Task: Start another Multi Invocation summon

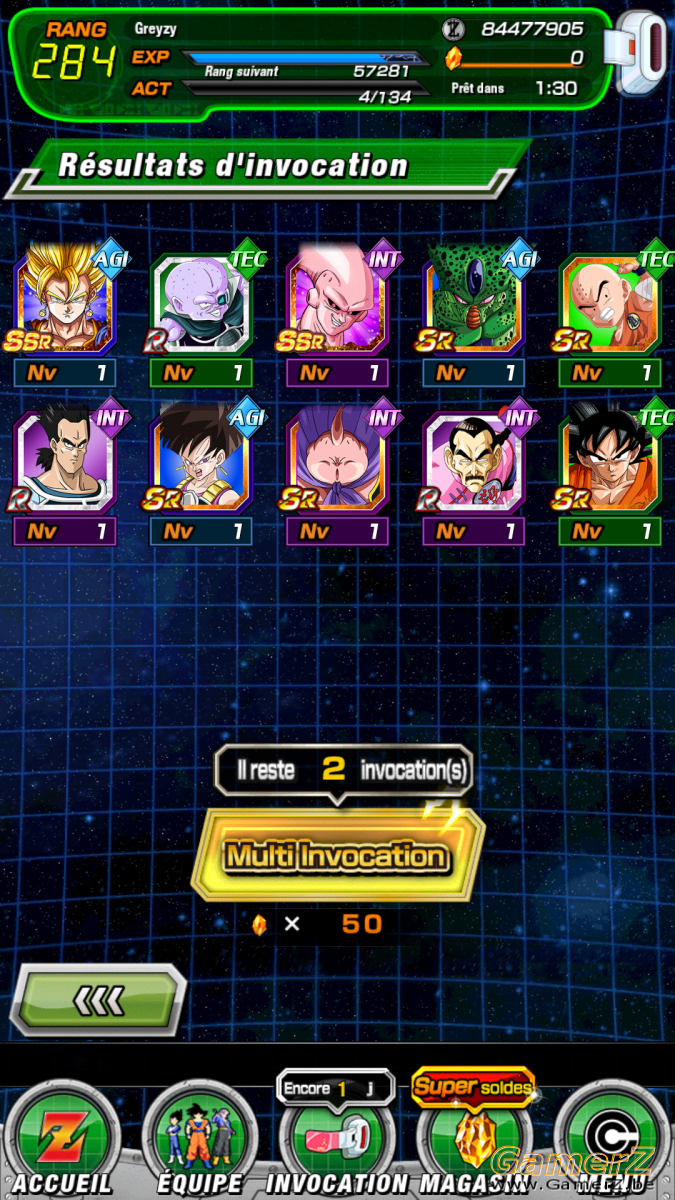Action: click(337, 855)
